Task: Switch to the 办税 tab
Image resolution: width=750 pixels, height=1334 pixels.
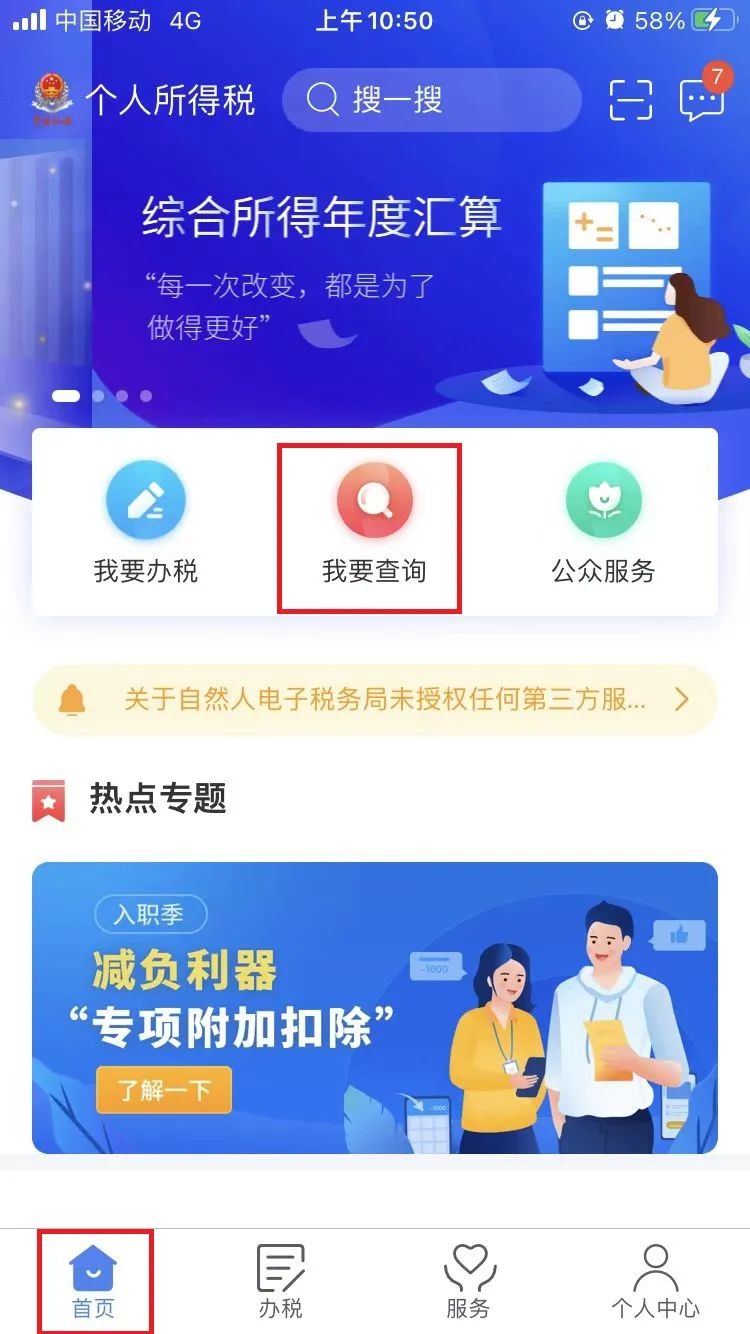Action: click(x=281, y=1282)
